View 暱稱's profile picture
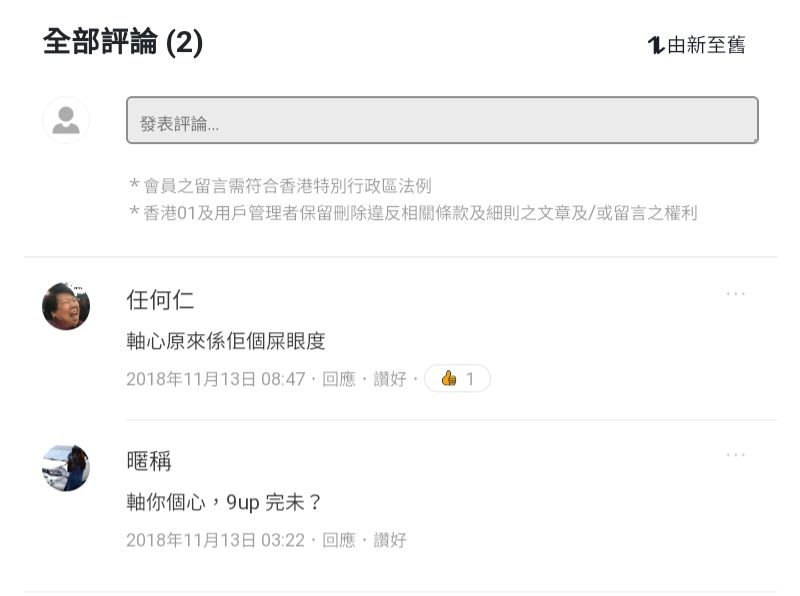The width and height of the screenshot is (800, 596). (66, 467)
